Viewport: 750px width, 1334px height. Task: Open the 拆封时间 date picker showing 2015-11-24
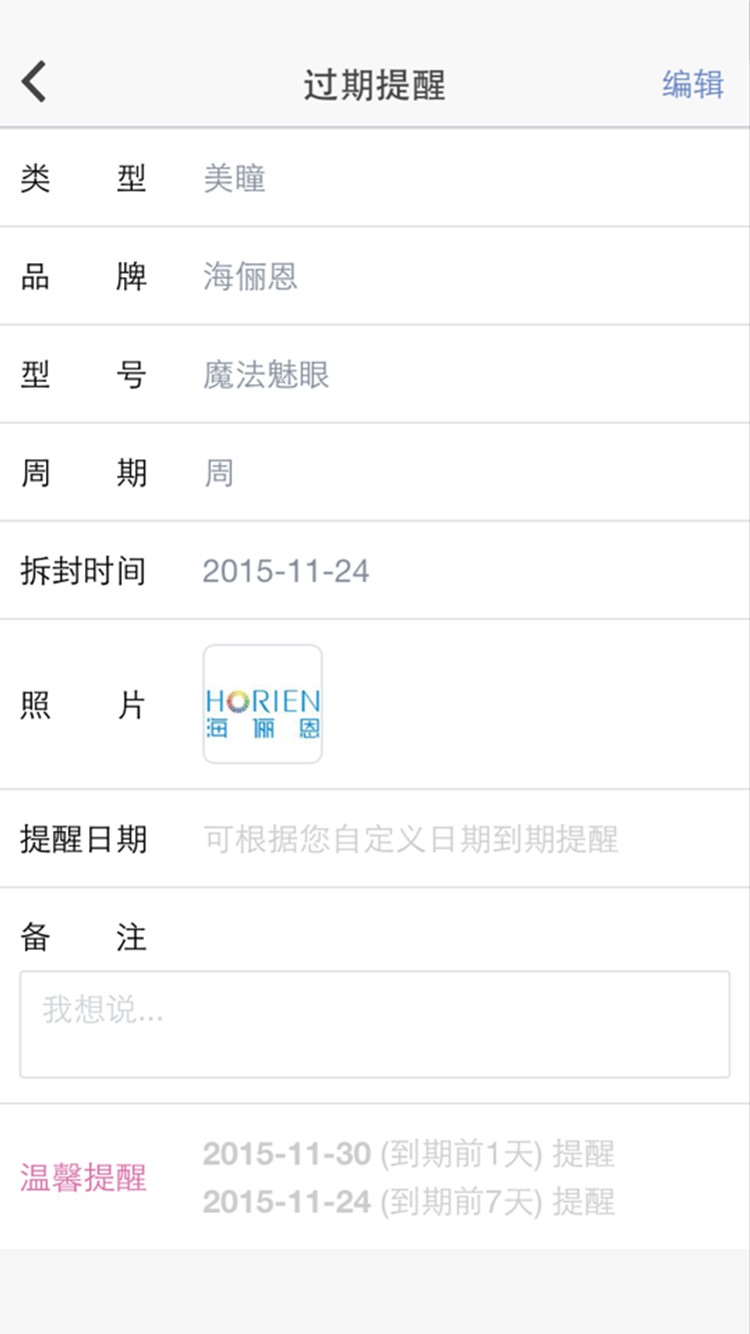coord(287,570)
